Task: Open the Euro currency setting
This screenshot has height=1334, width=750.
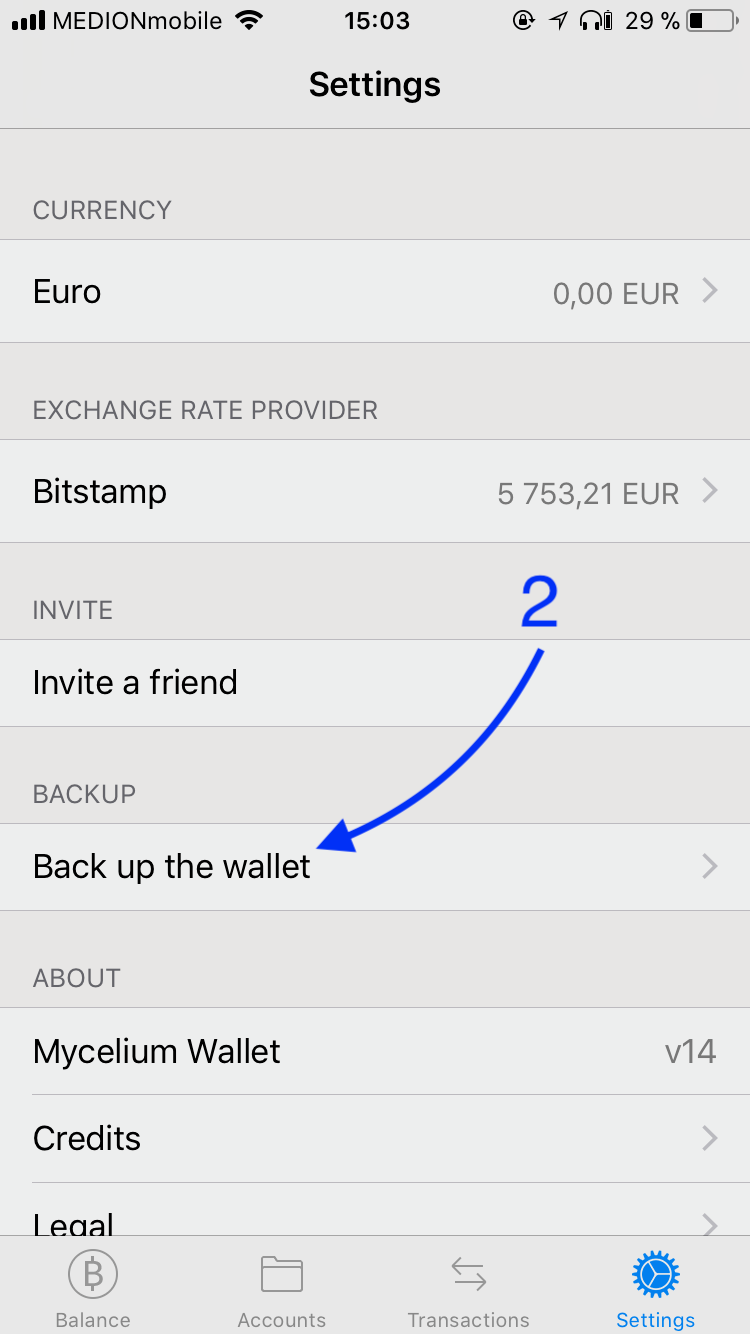Action: coord(375,292)
